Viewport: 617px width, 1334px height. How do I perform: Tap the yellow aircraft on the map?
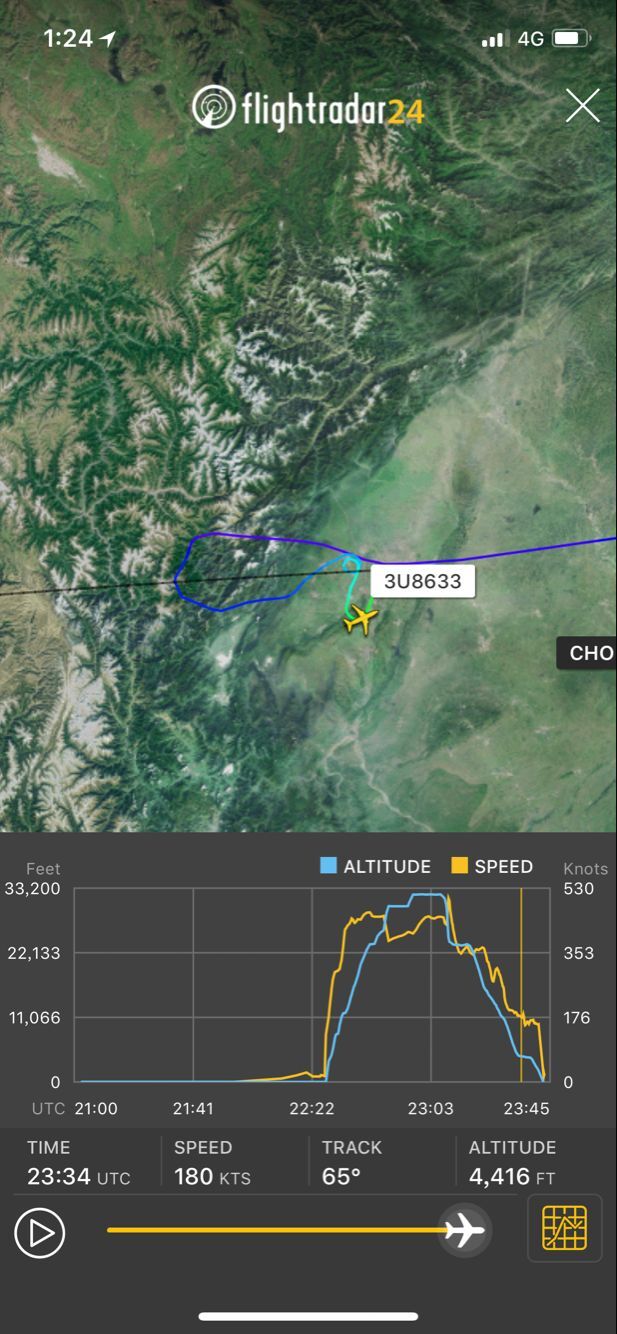point(360,620)
